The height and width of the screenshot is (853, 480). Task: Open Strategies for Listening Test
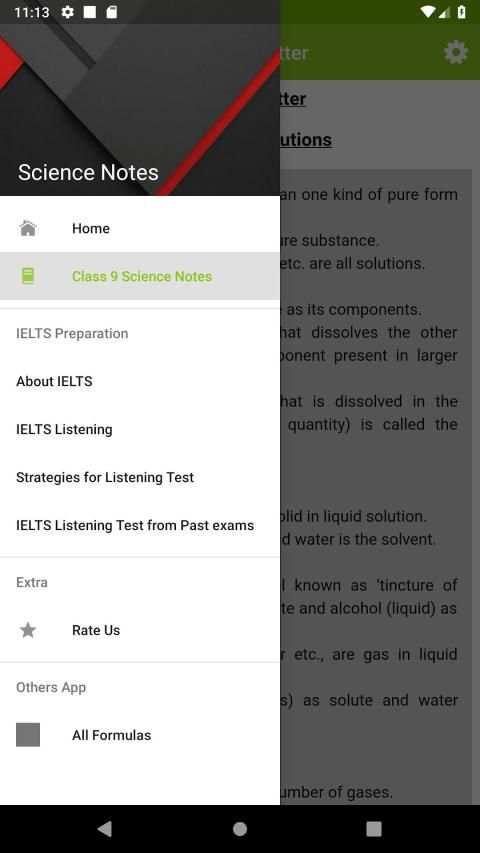click(x=140, y=477)
